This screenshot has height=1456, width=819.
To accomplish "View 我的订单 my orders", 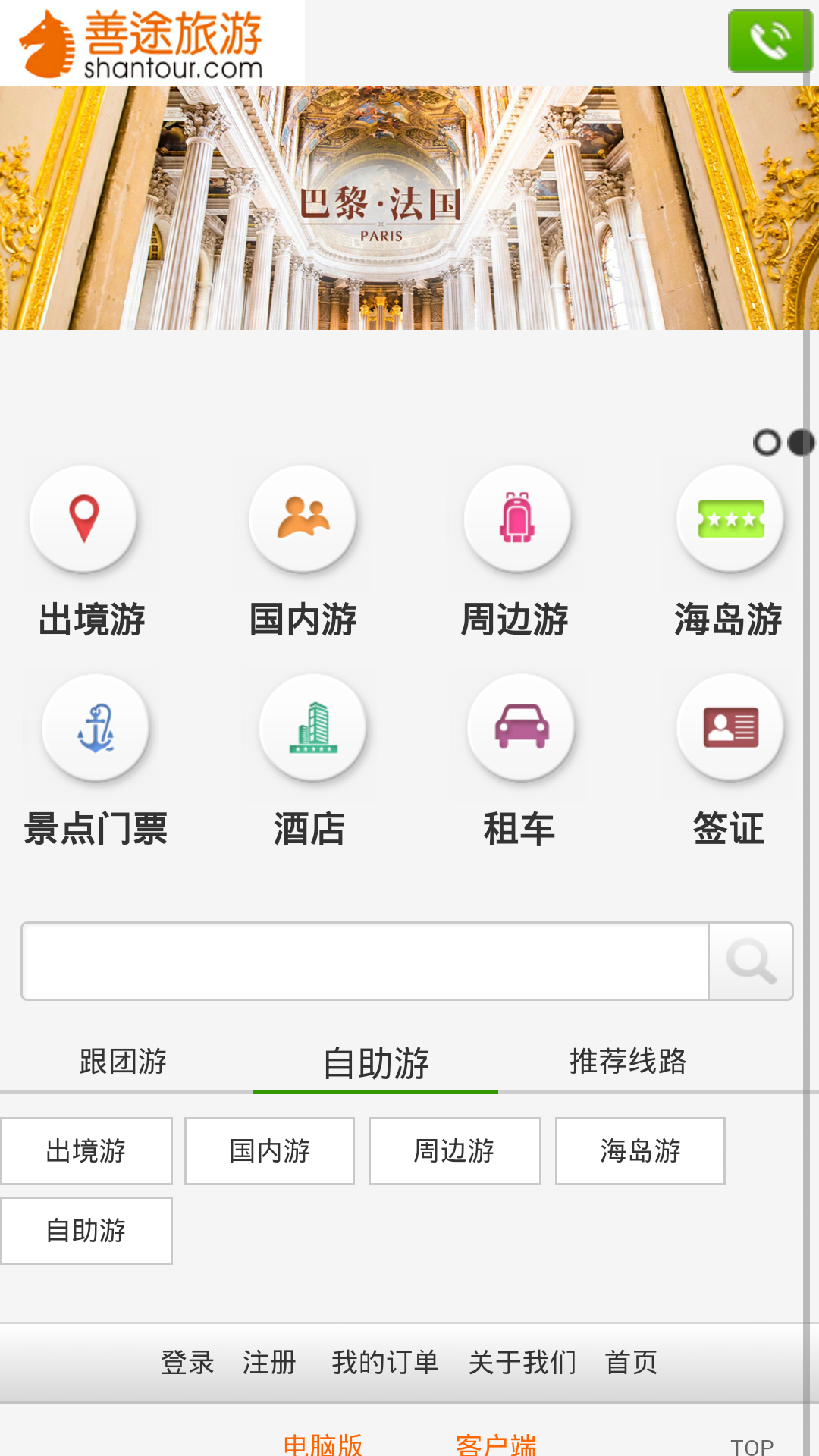I will (x=385, y=1362).
